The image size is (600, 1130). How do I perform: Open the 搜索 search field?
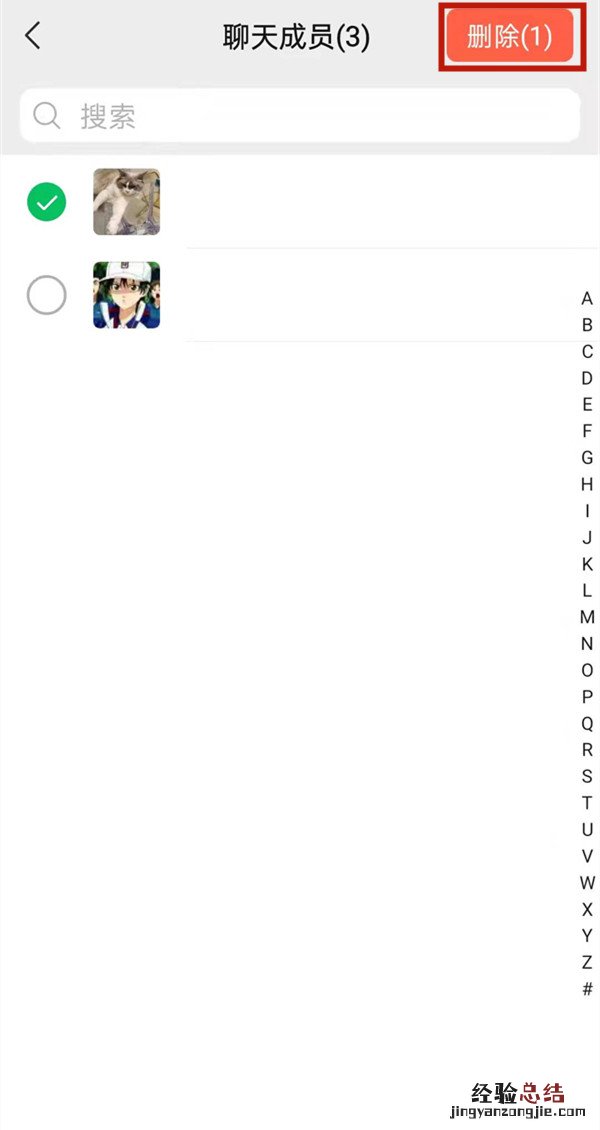(300, 116)
